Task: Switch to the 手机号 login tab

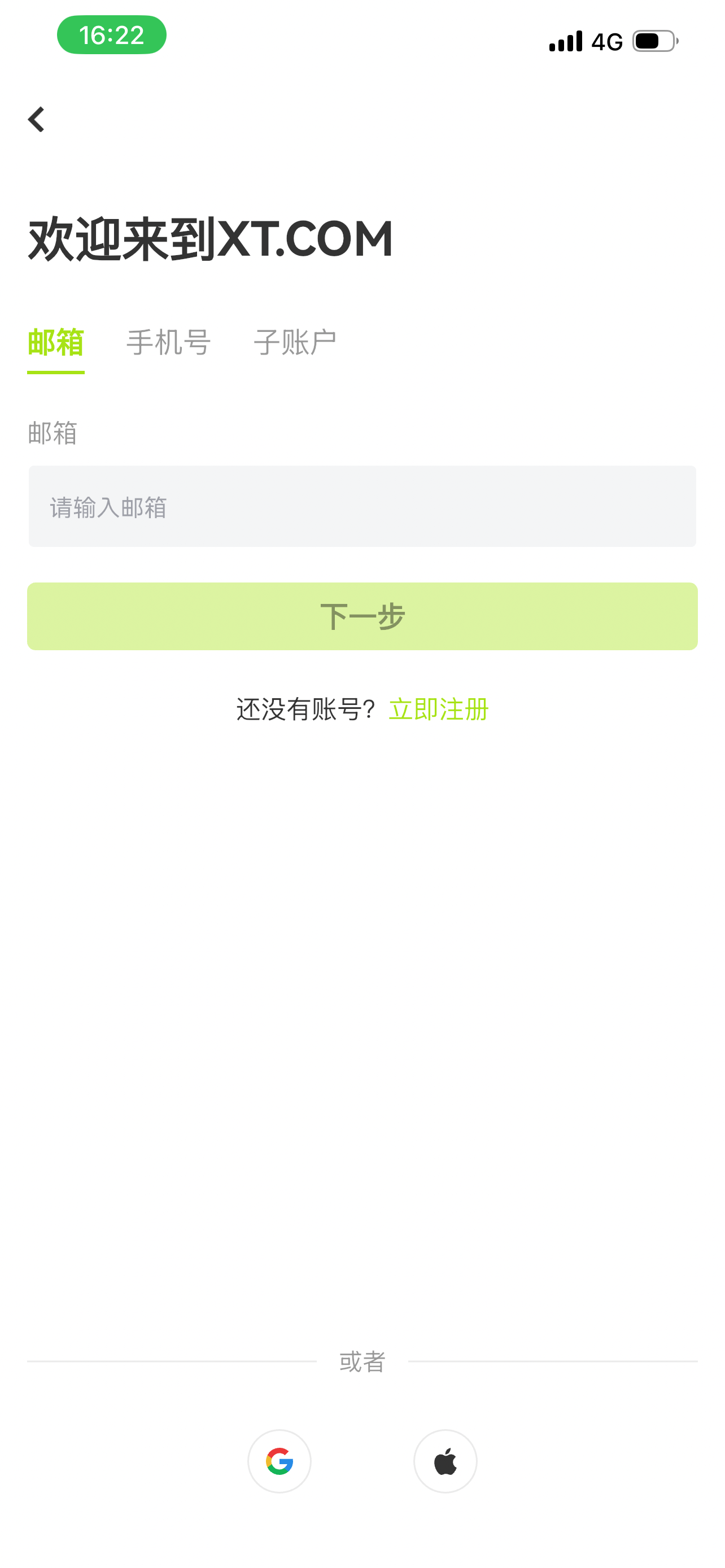Action: [169, 342]
